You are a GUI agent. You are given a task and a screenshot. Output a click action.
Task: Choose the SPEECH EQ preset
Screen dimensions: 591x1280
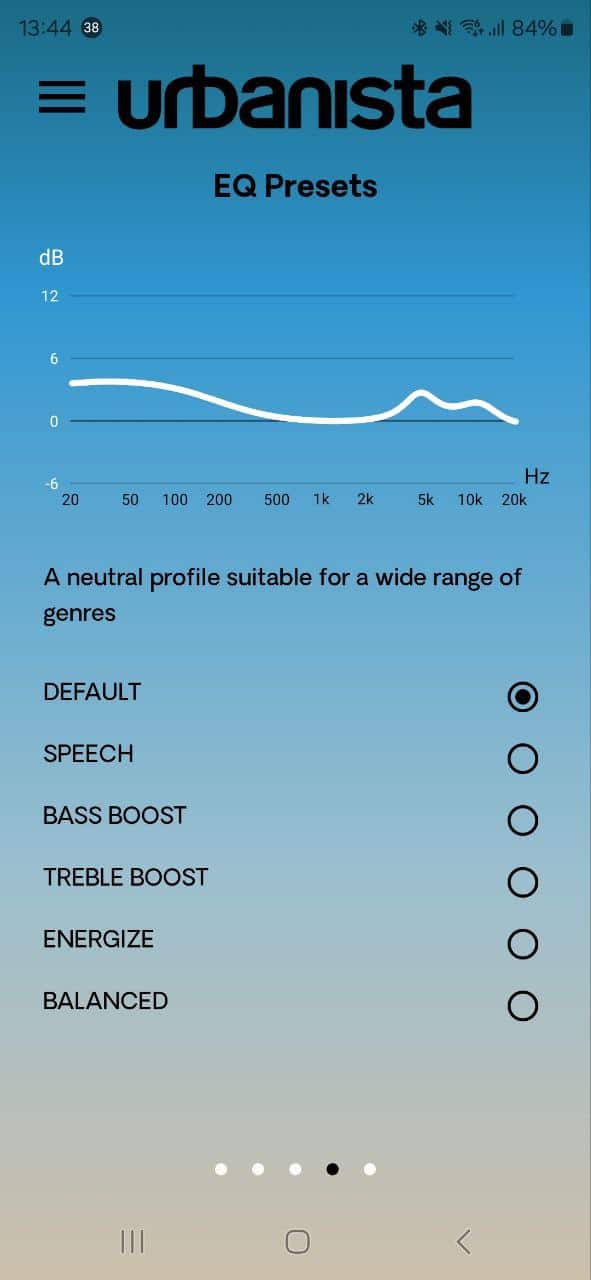(522, 759)
